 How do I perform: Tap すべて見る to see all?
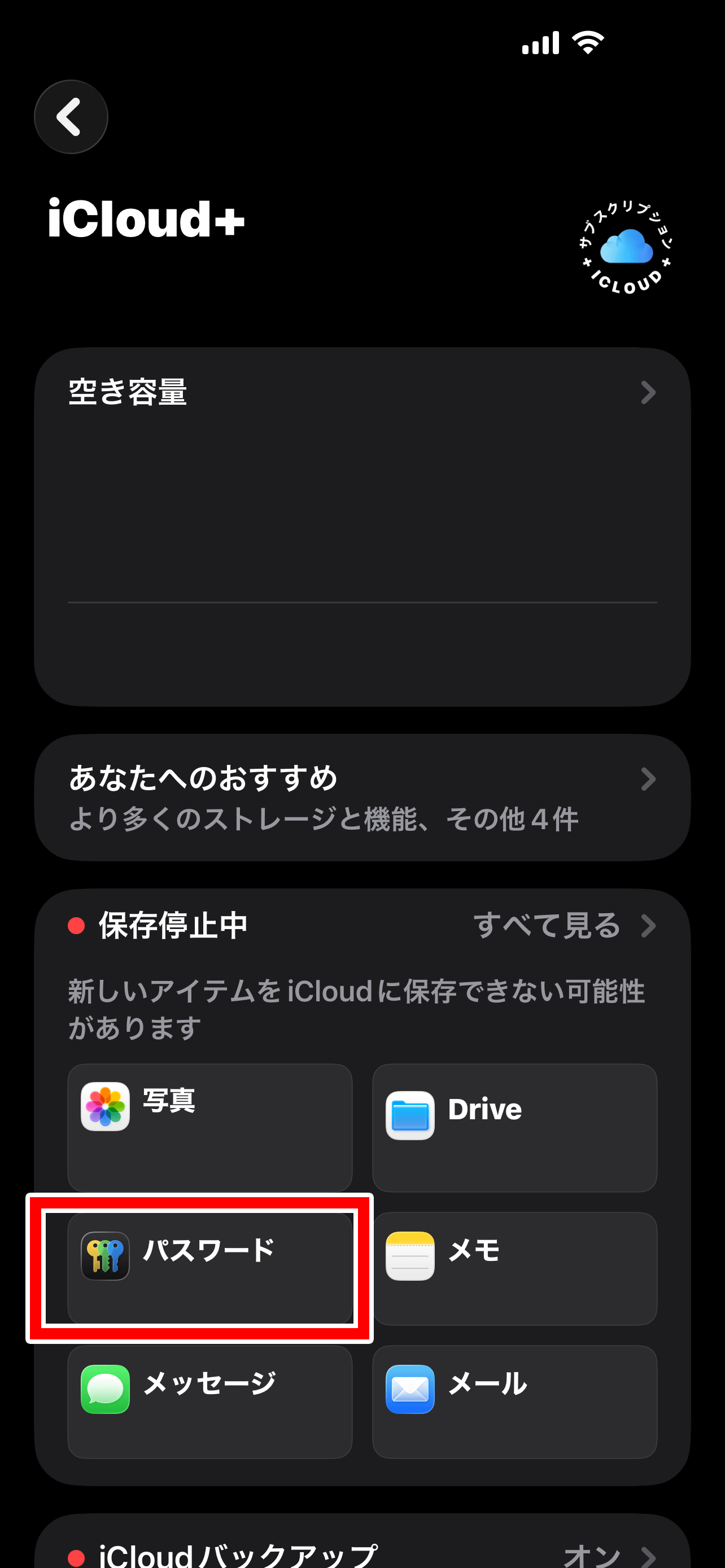point(563,926)
